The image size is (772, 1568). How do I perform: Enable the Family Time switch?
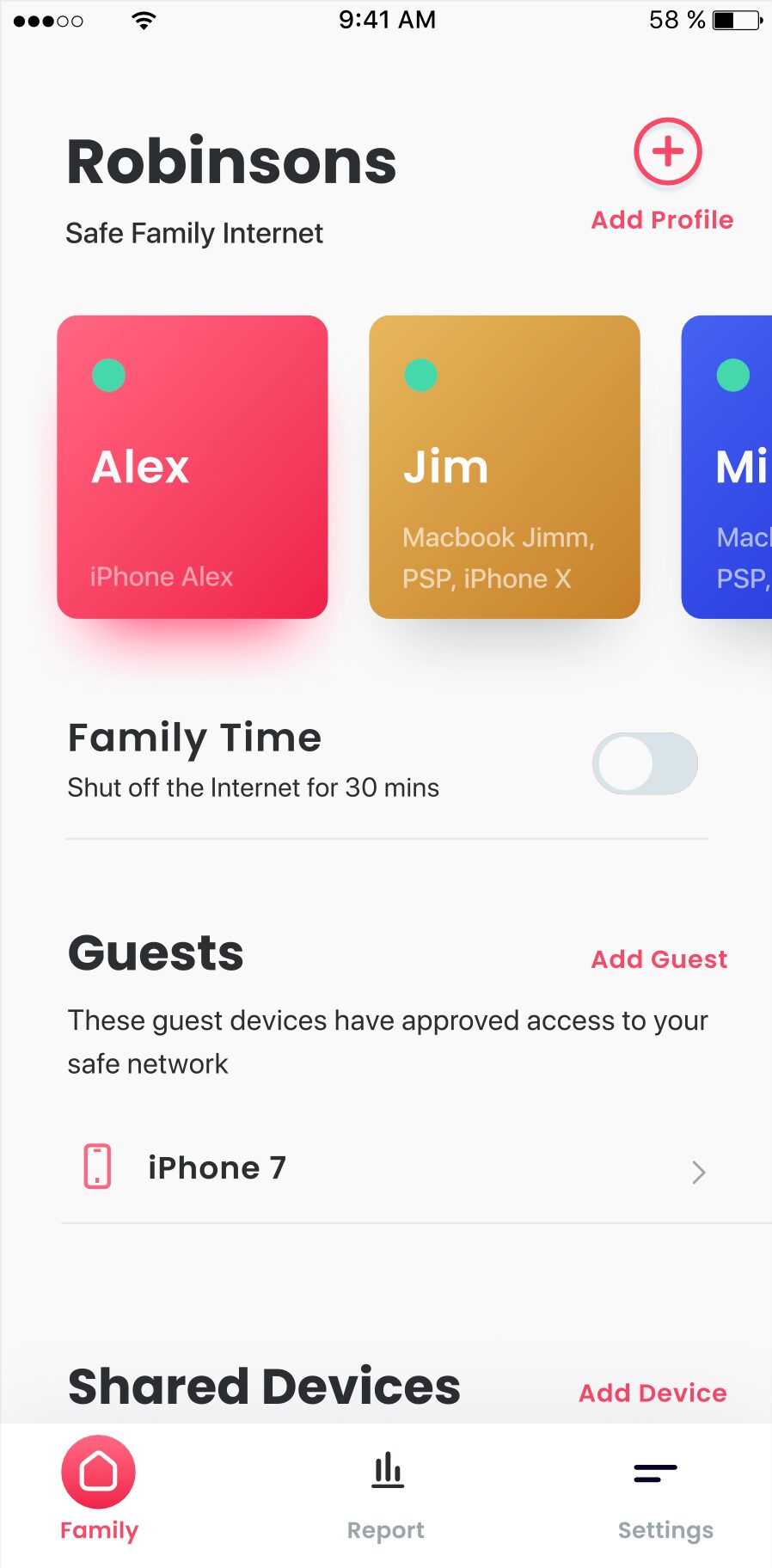point(645,763)
